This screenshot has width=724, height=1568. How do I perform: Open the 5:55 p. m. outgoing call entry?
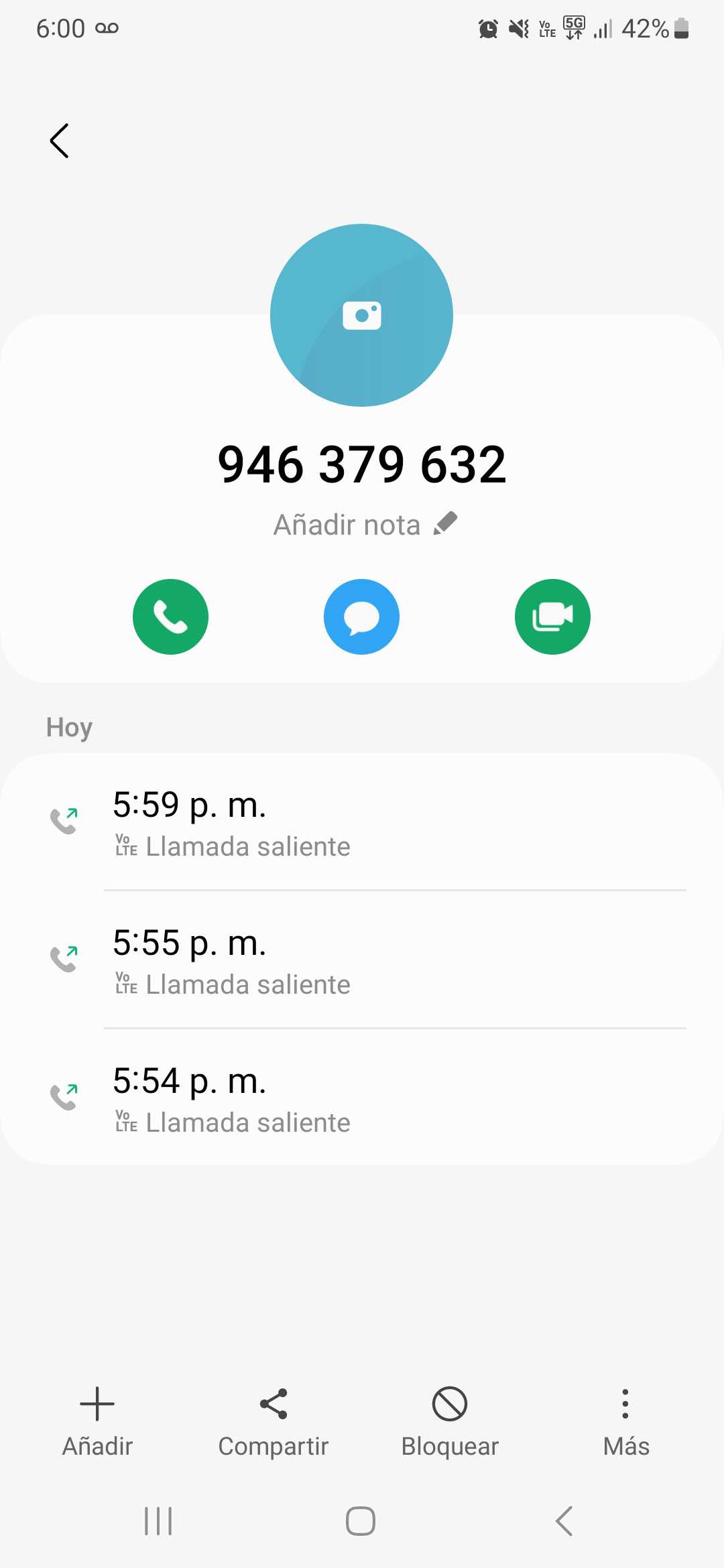[x=362, y=962]
